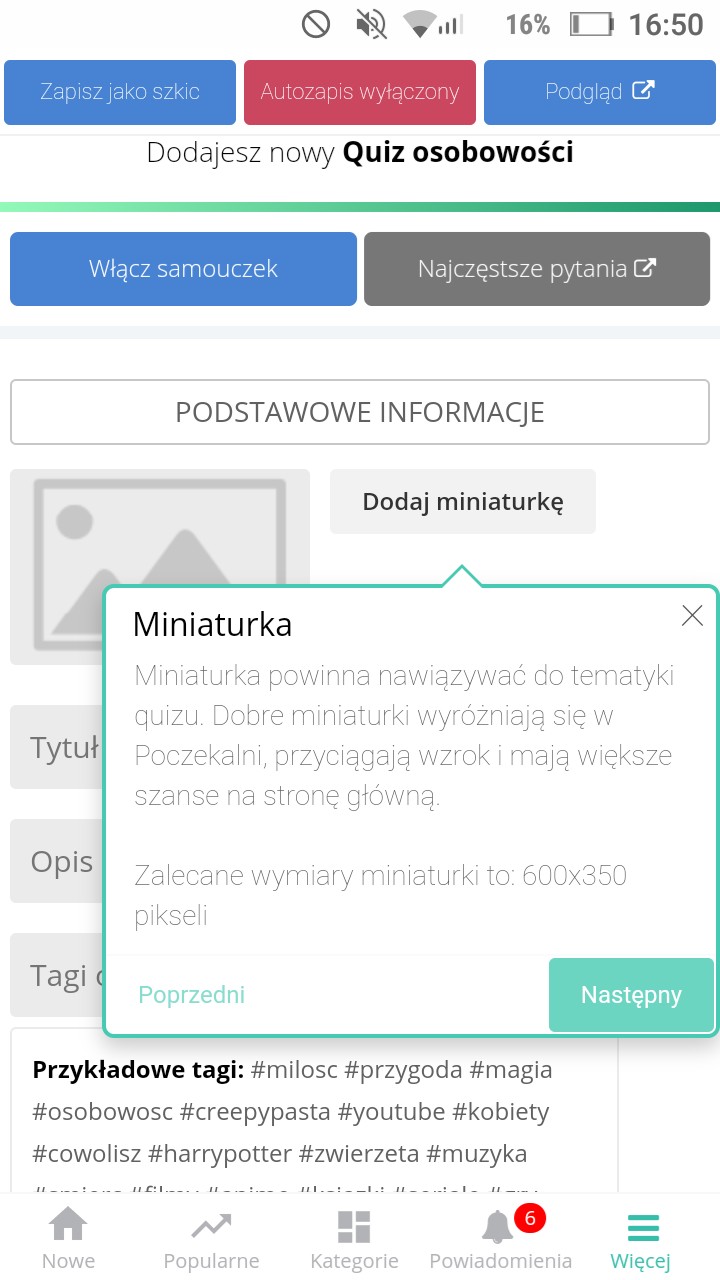Go to Następny tutorial step
The image size is (720, 1280).
coord(631,995)
